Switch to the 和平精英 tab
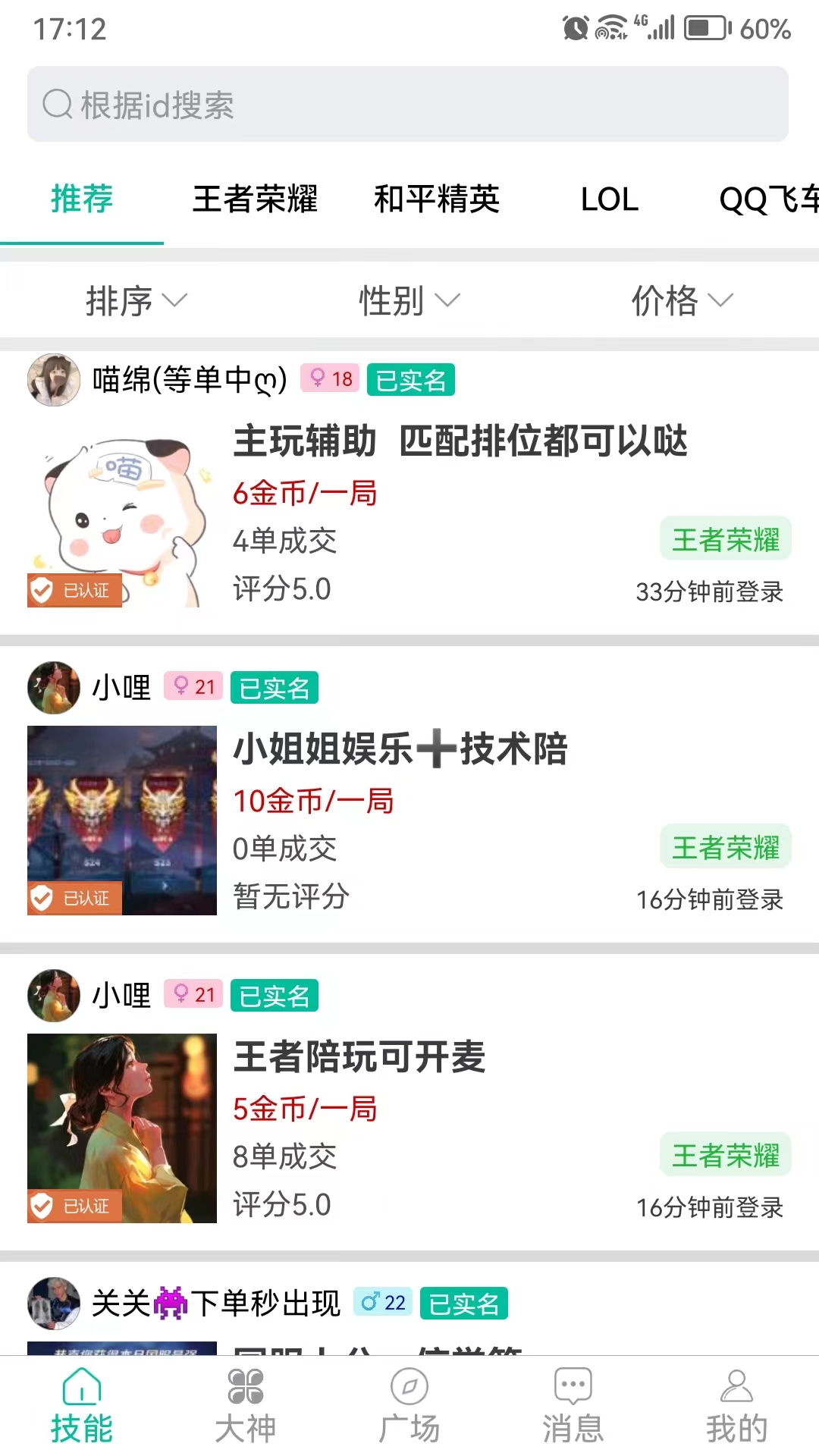This screenshot has width=819, height=1456. [x=437, y=199]
